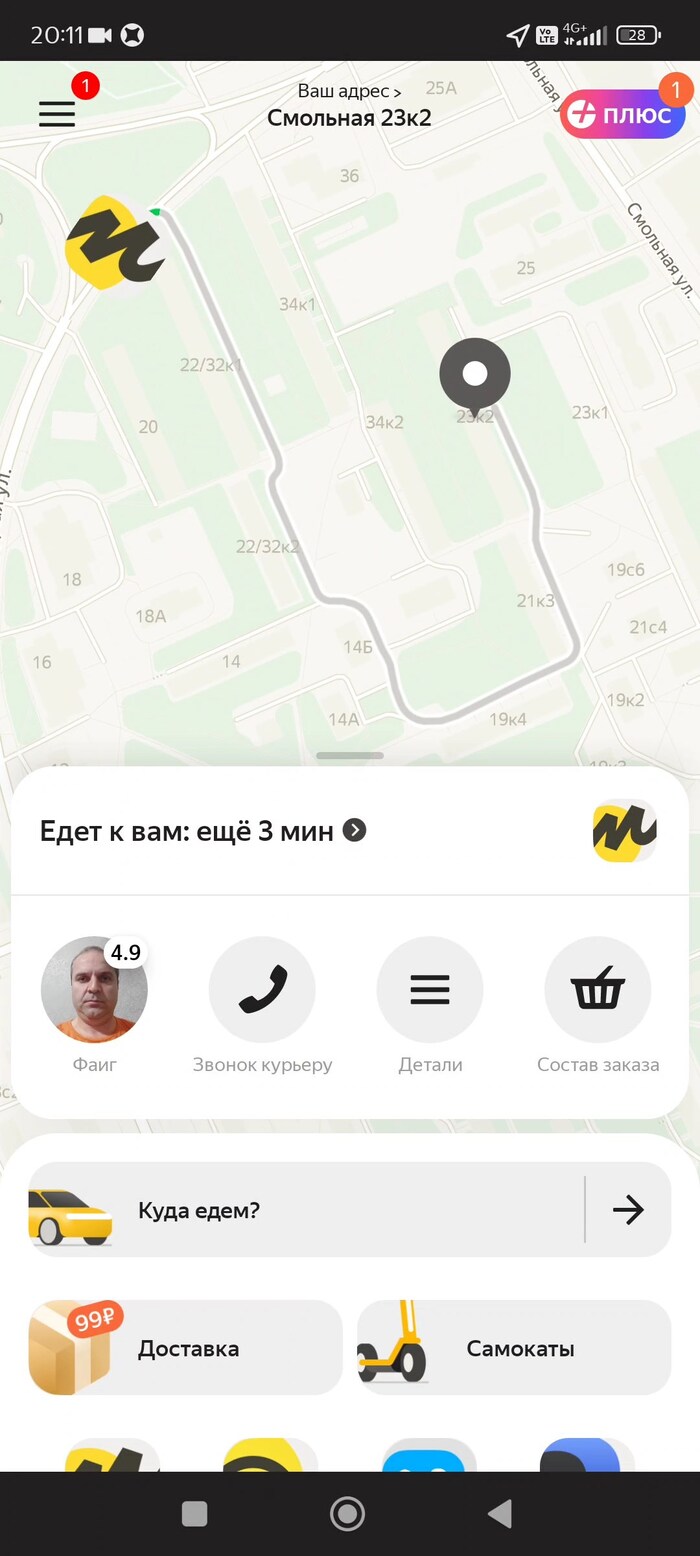This screenshot has width=700, height=1556.
Task: View courier Фаиг's profile
Action: [94, 990]
